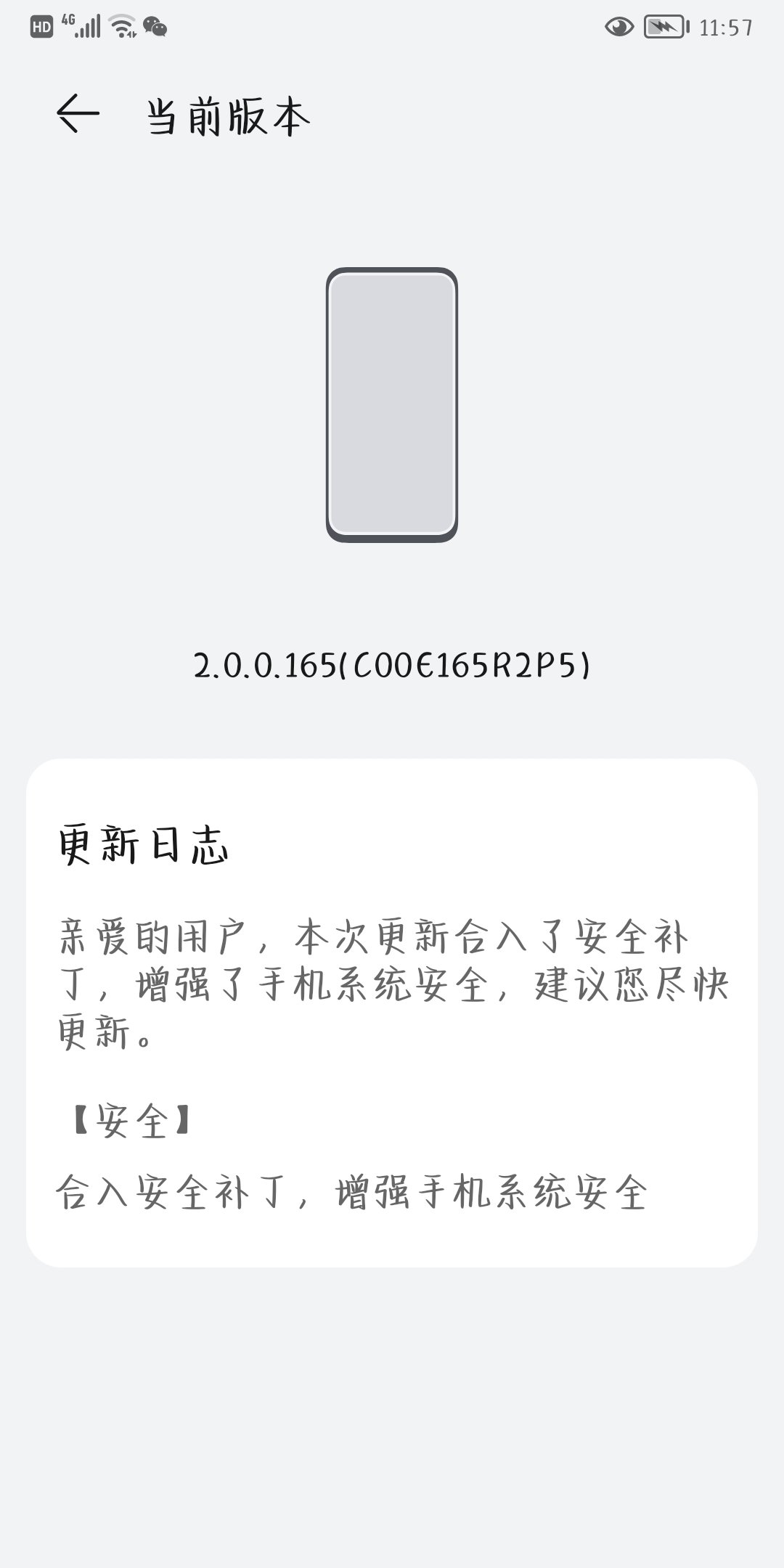Tap the HD VoLTE icon
The image size is (784, 1568).
coord(41,25)
